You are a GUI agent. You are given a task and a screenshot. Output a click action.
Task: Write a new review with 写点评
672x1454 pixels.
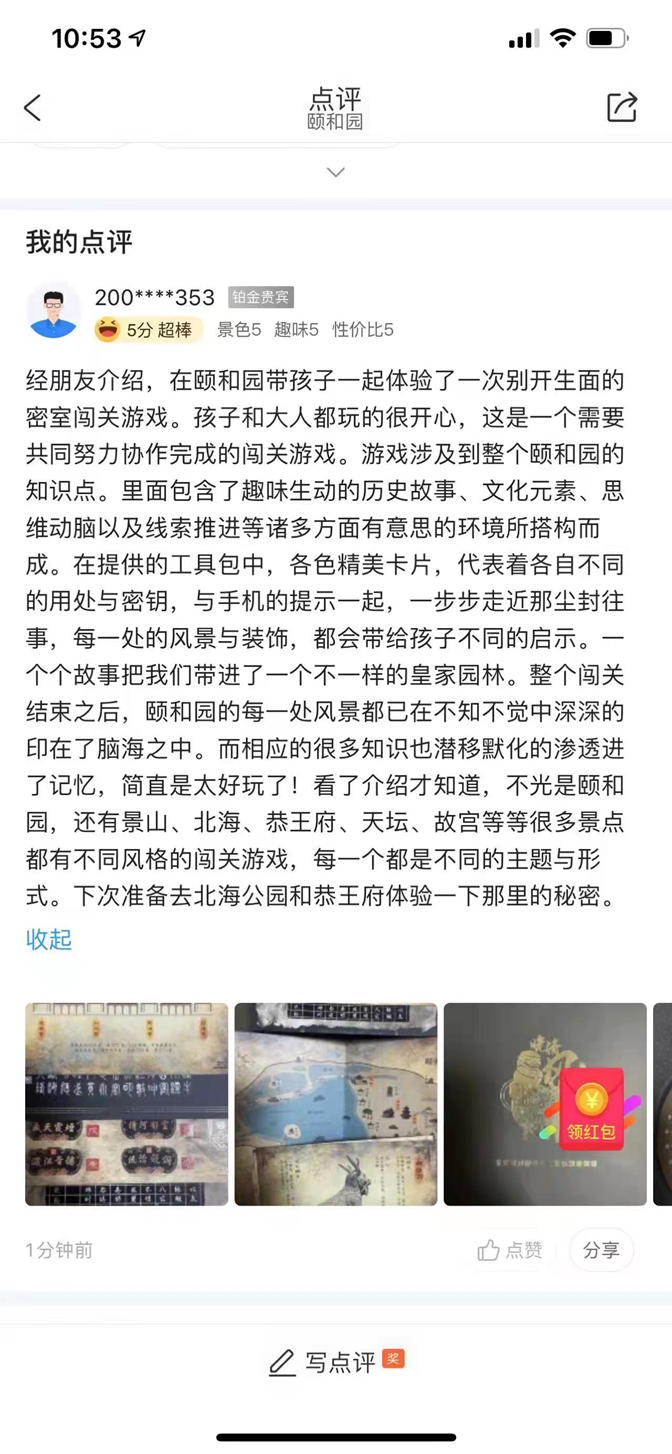point(336,1362)
